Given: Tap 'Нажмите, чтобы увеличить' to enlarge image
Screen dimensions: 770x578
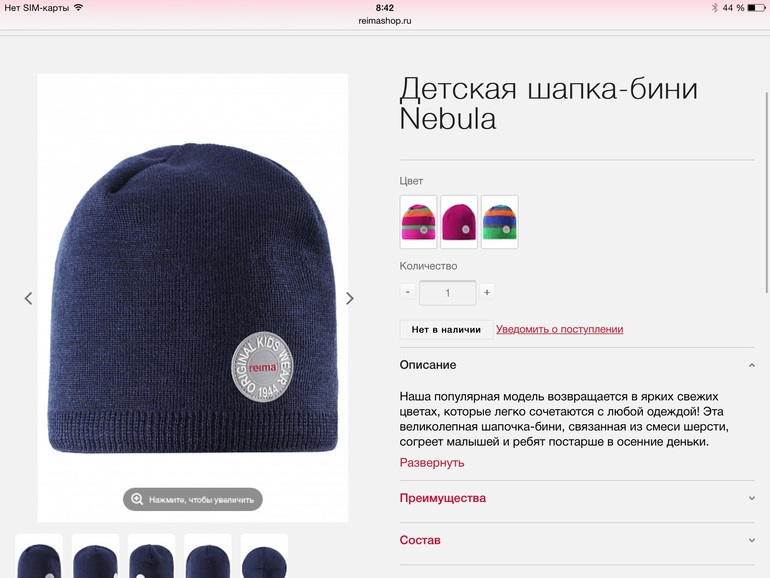Looking at the screenshot, I should 193,499.
